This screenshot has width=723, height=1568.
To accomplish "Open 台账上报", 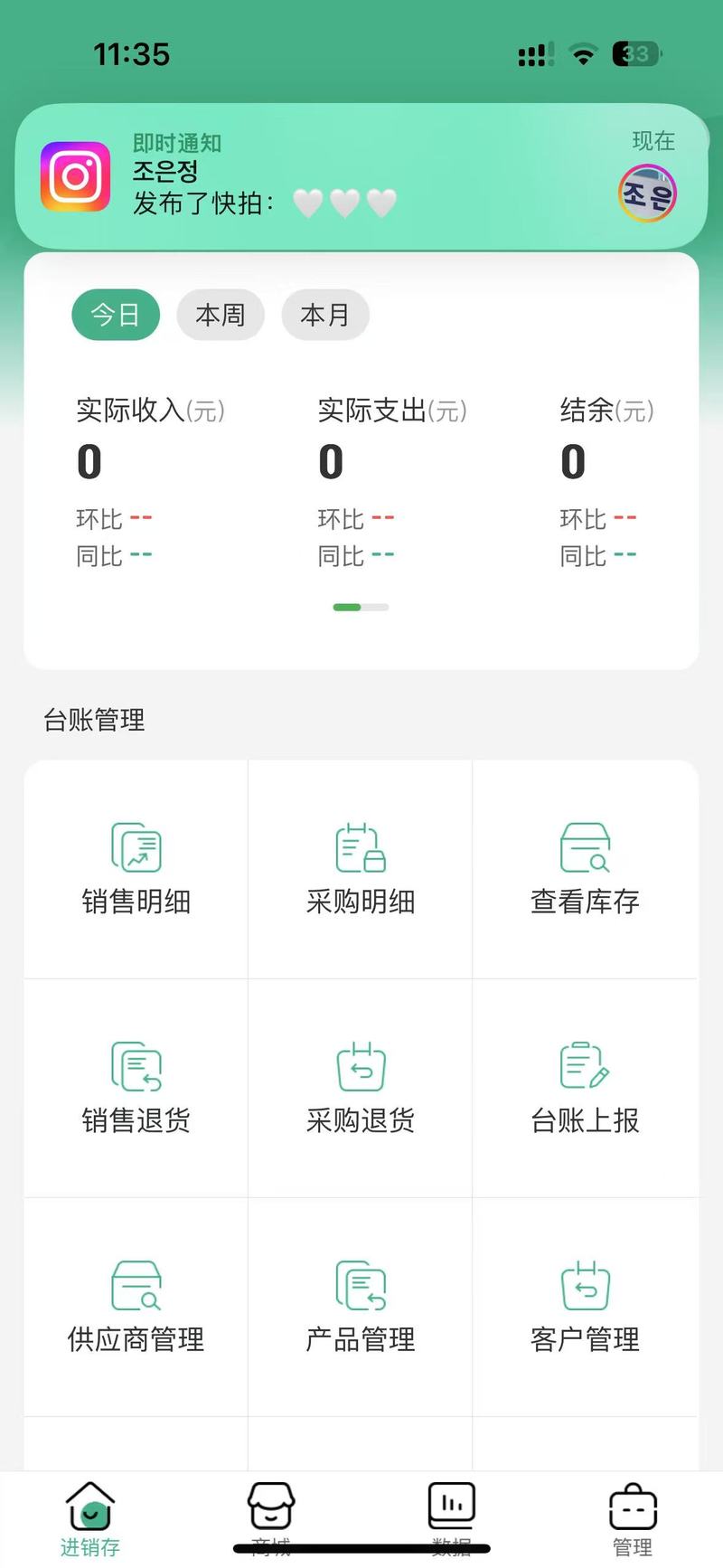I will (x=585, y=1088).
